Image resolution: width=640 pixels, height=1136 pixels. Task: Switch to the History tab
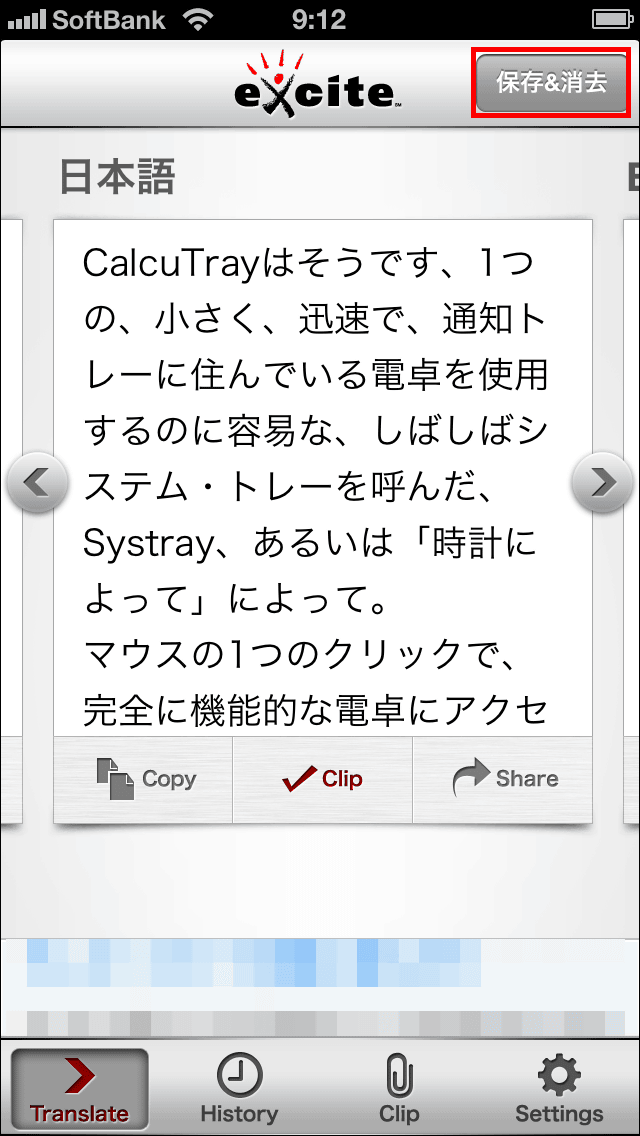coord(239,1089)
